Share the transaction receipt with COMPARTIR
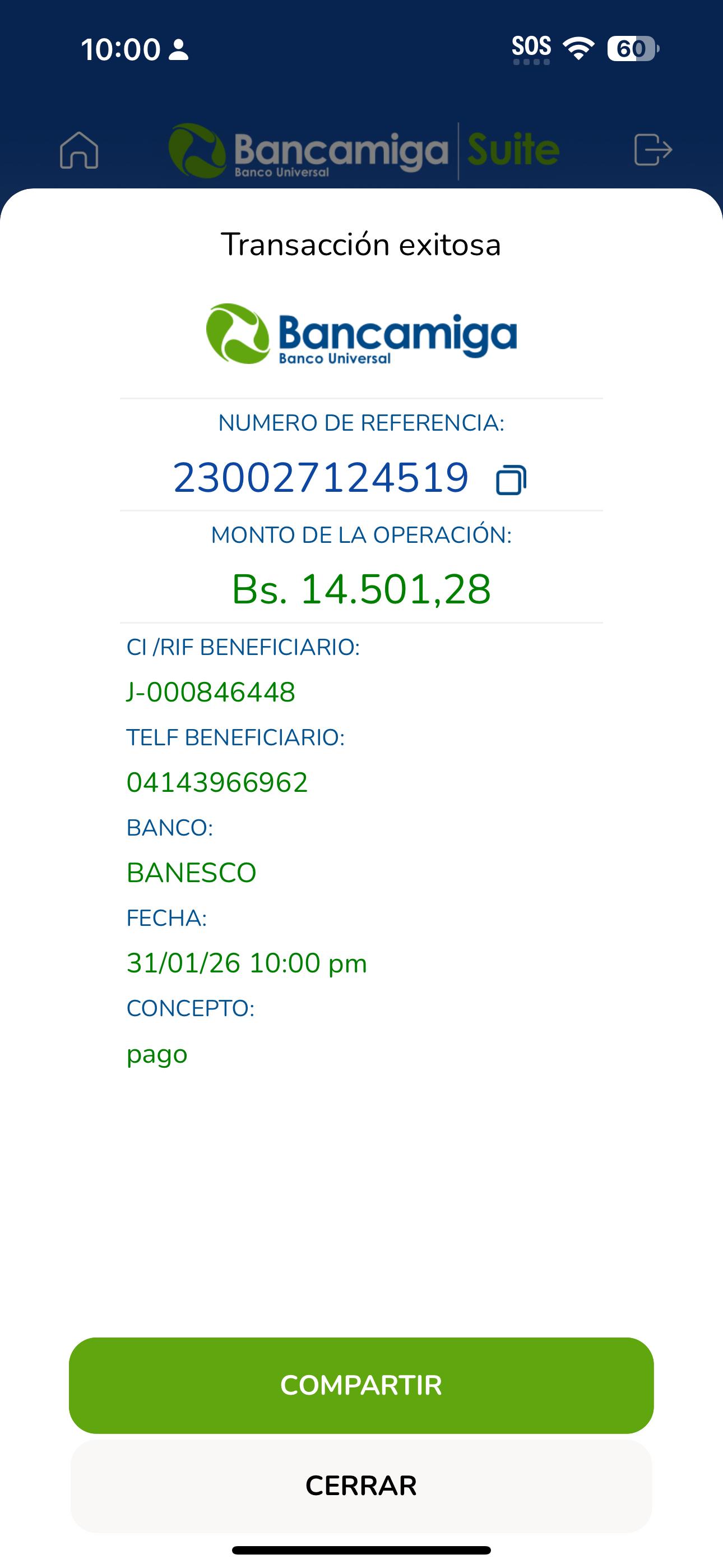 [361, 1385]
